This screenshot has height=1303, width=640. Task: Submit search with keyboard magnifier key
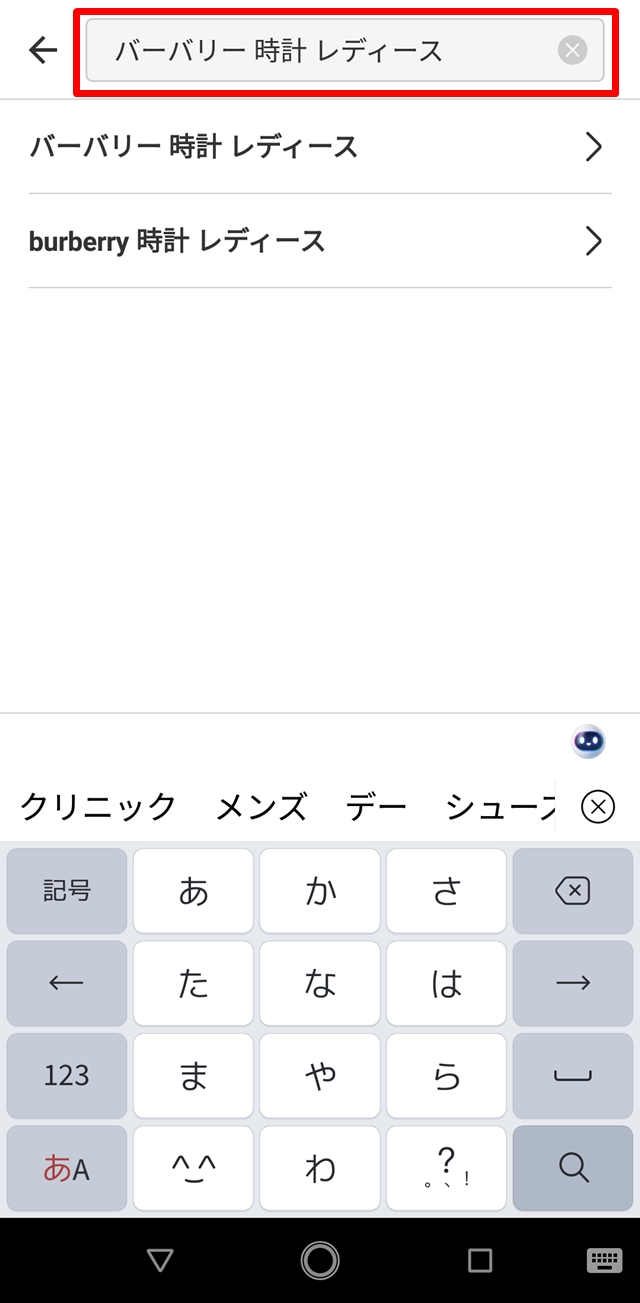pyautogui.click(x=572, y=1167)
